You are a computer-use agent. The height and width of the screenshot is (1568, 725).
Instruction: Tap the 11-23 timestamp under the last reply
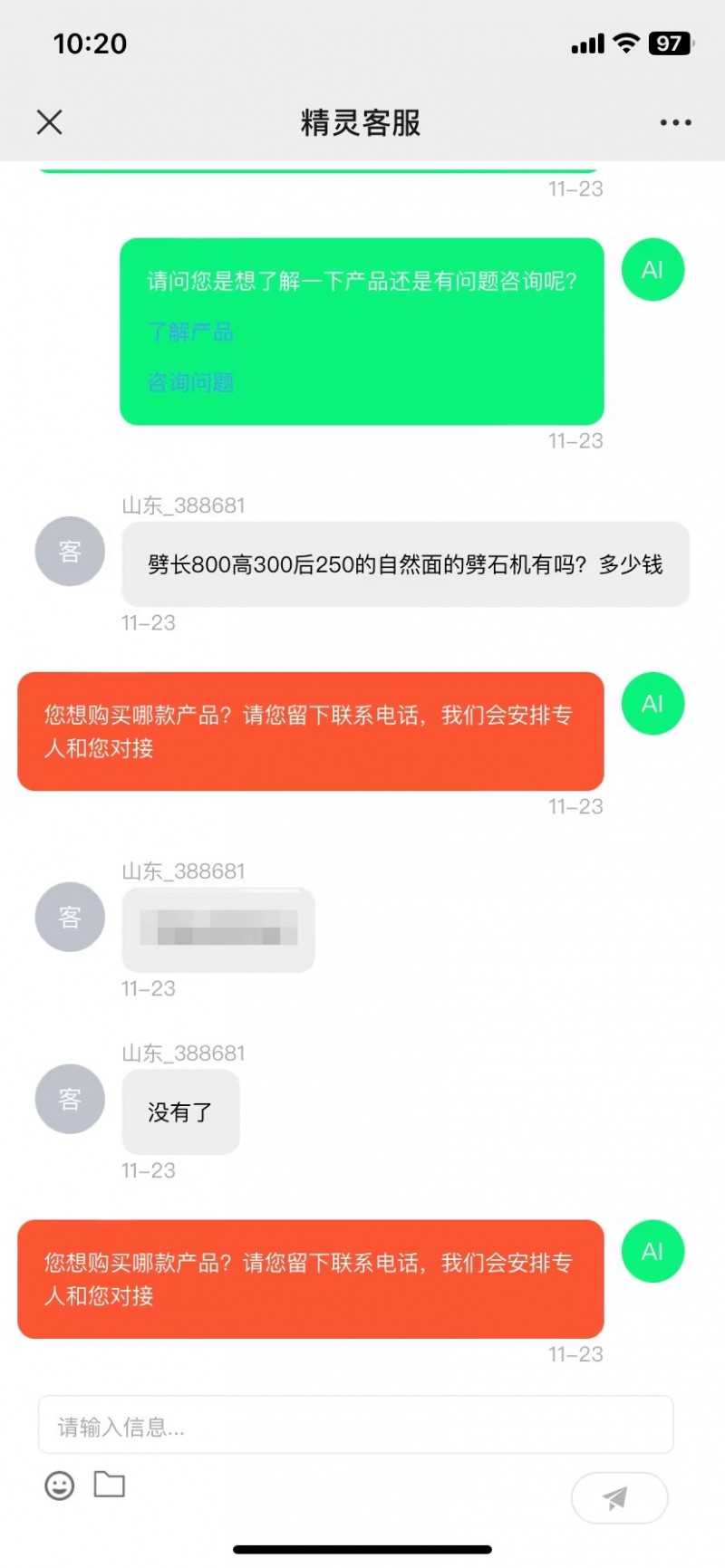click(575, 1354)
